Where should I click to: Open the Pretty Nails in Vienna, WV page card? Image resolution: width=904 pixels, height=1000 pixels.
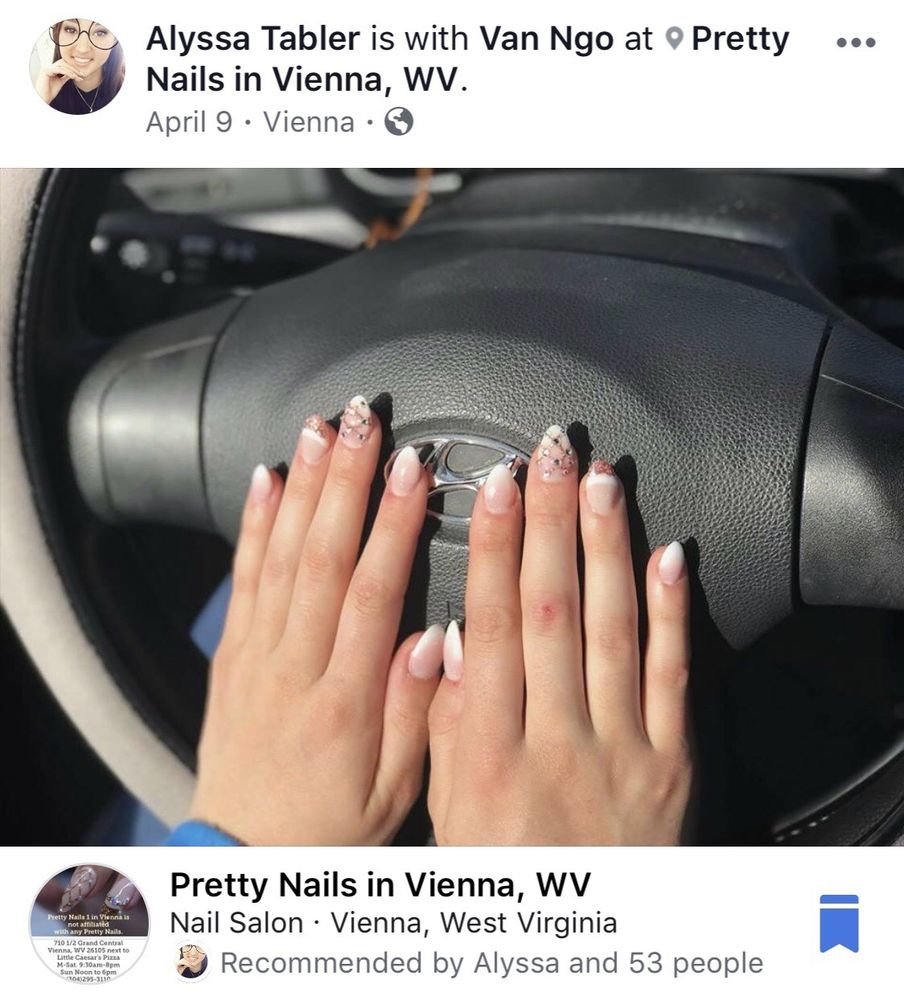380,885
